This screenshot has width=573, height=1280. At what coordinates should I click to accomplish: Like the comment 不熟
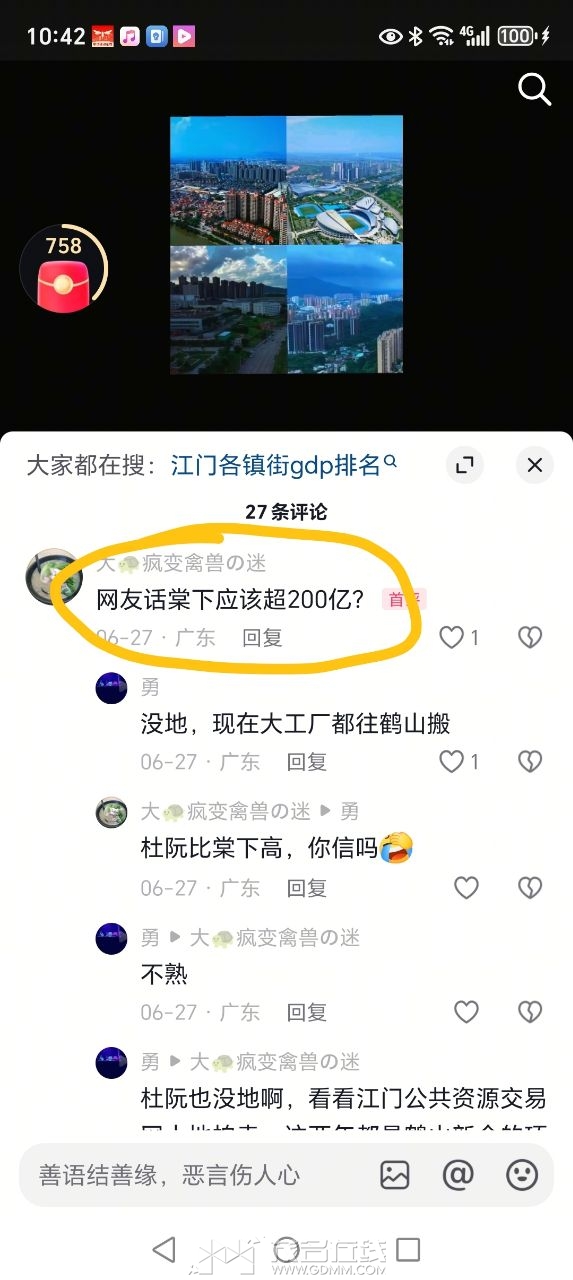coord(466,1012)
